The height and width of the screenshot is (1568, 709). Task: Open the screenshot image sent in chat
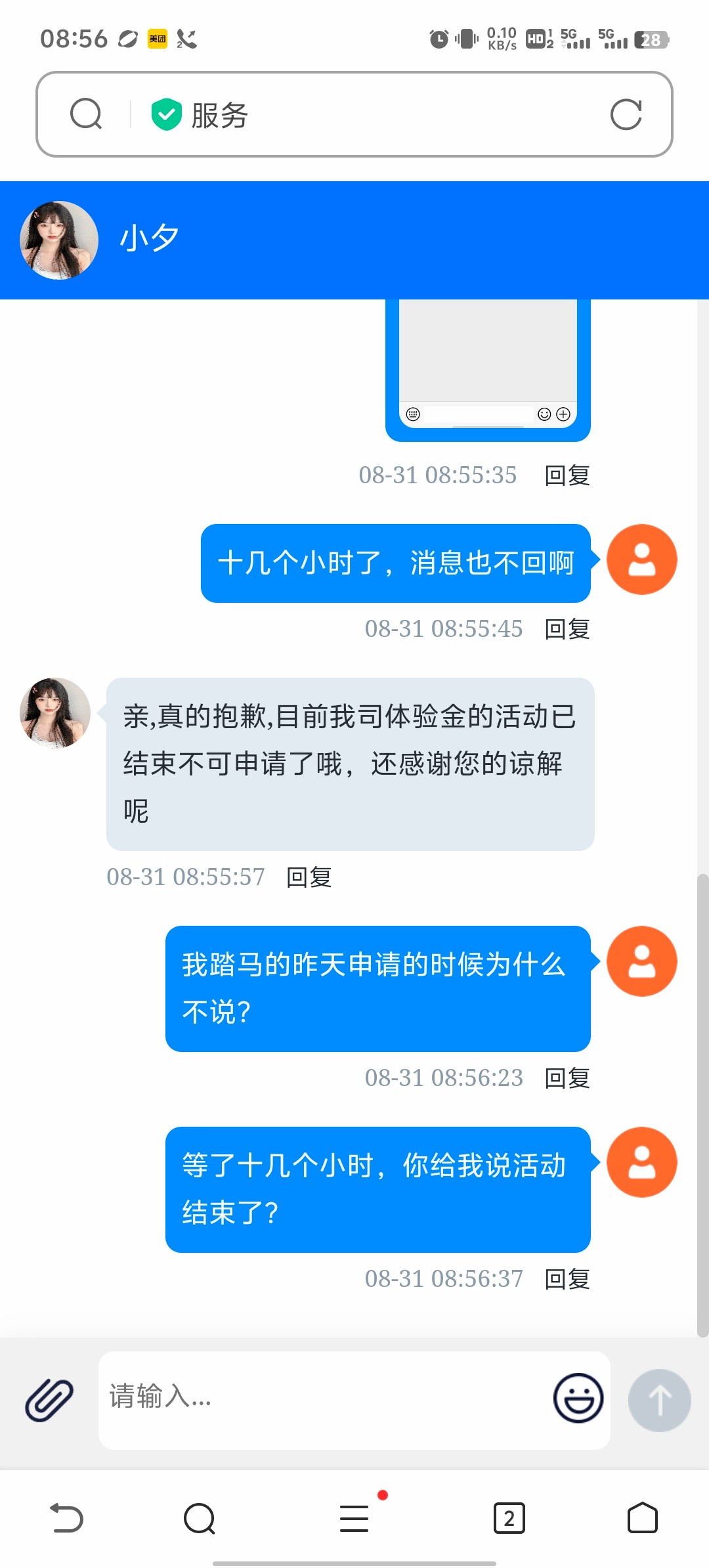coord(488,368)
